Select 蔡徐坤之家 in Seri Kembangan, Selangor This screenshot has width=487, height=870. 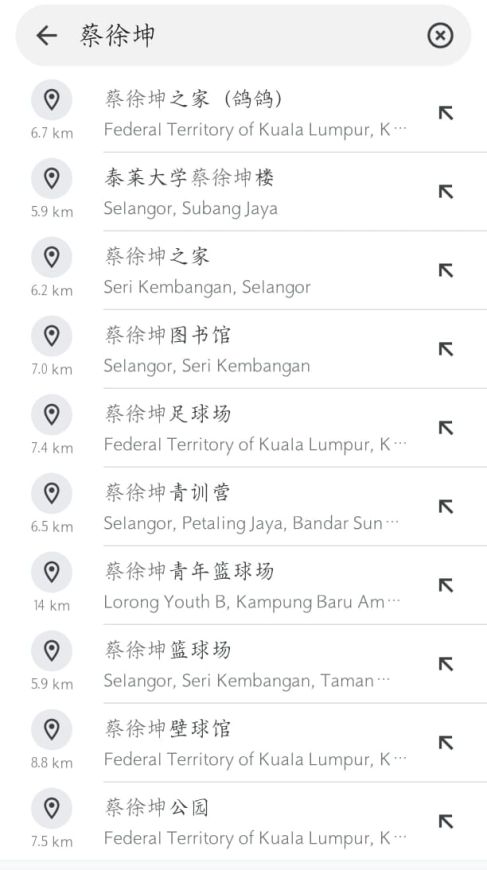point(244,270)
